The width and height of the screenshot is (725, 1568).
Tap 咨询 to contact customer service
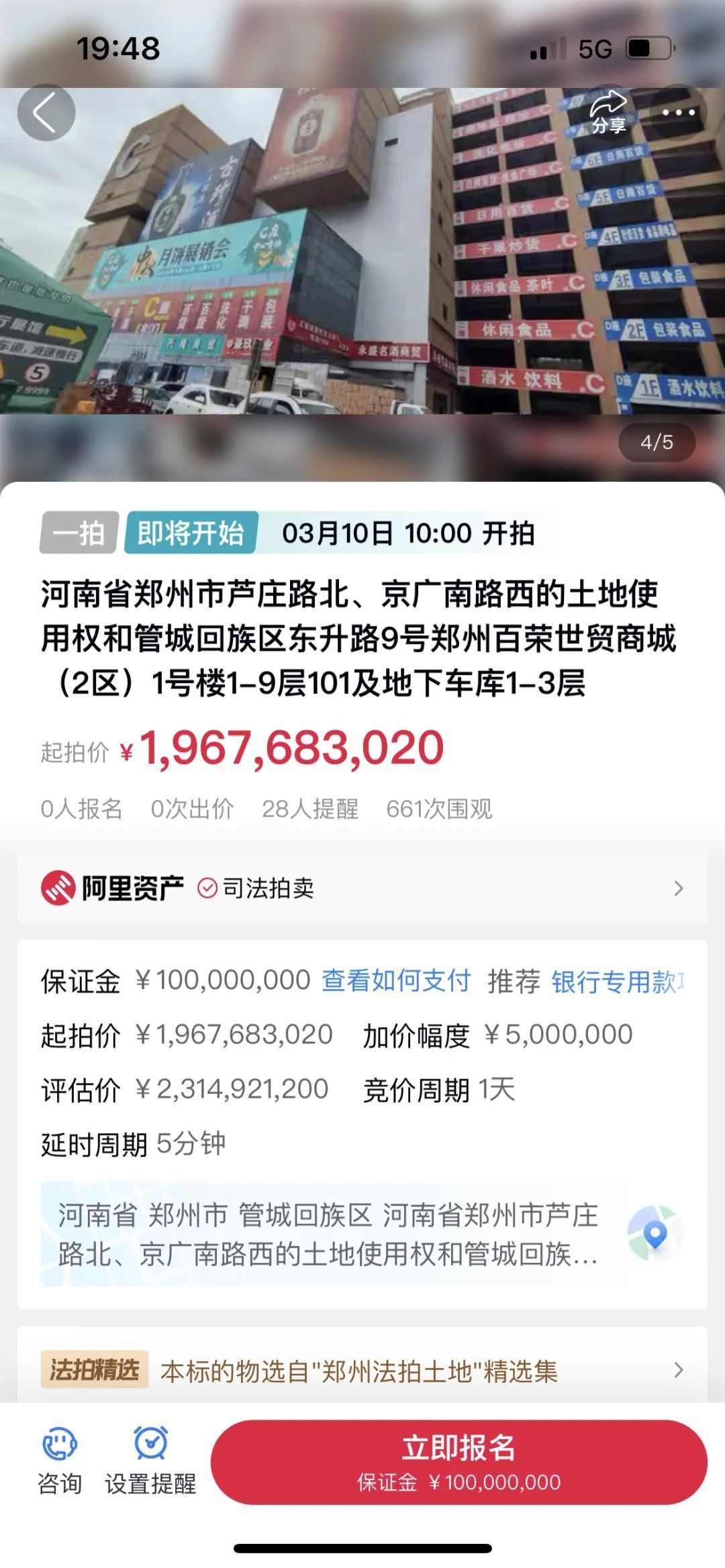point(60,1463)
